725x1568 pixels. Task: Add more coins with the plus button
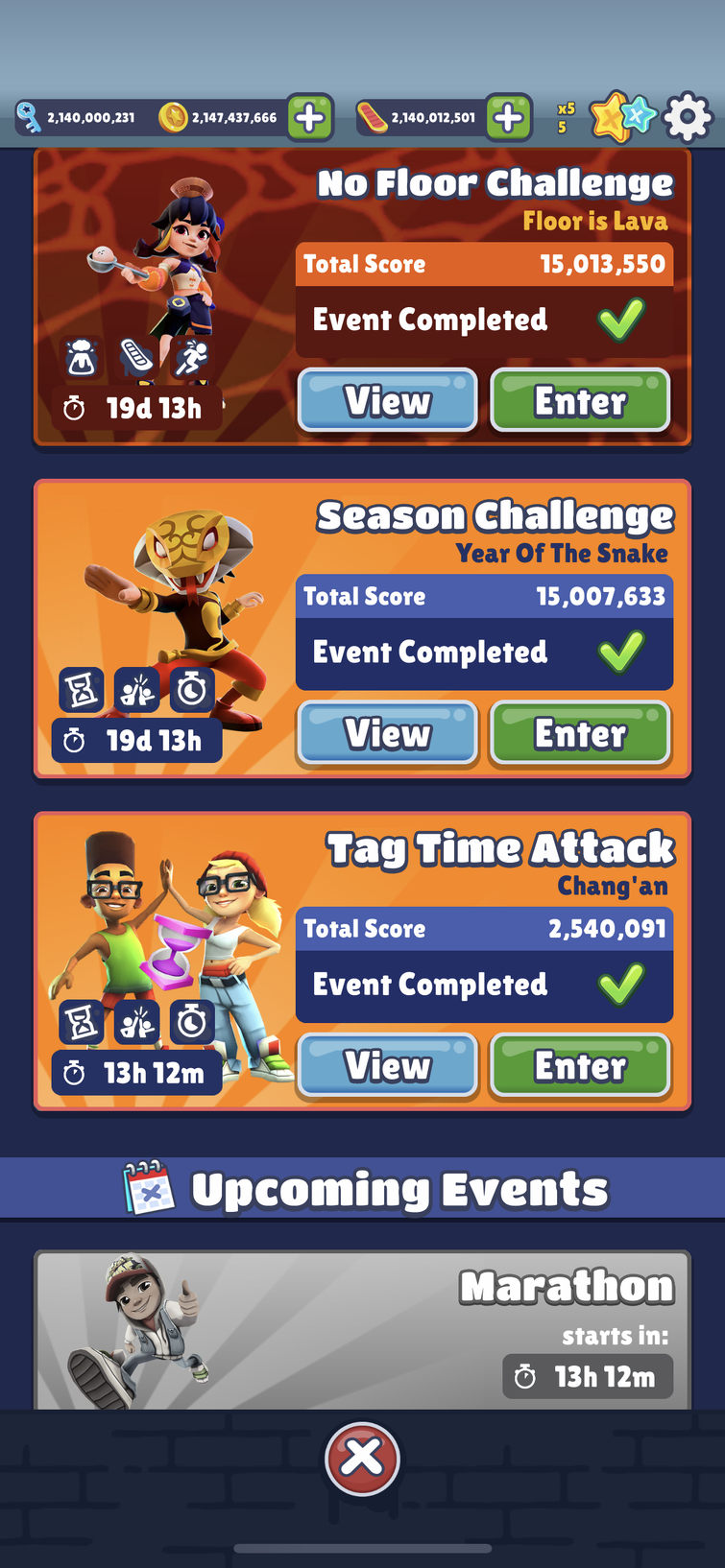coord(309,118)
